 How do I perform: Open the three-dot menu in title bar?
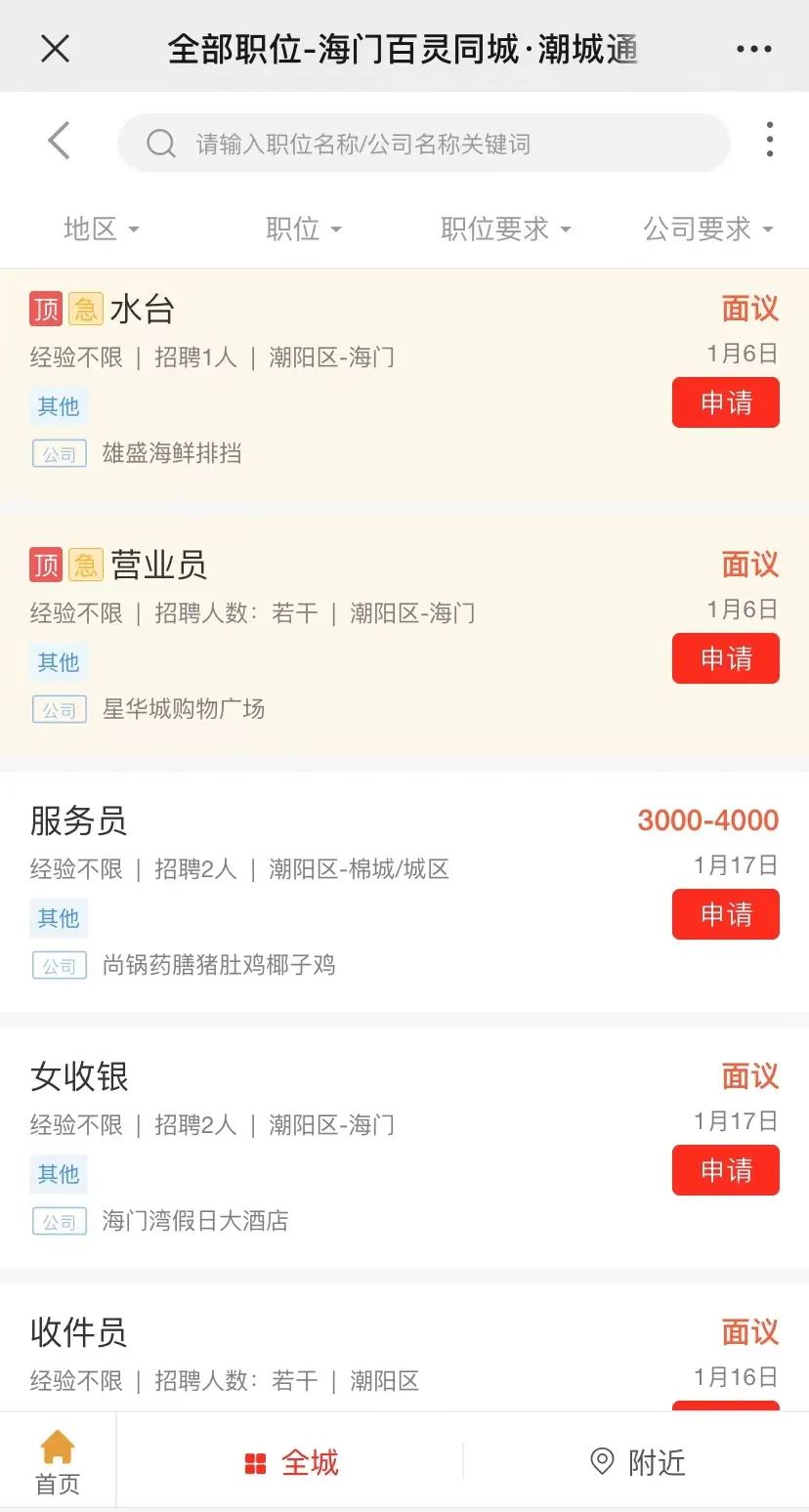pyautogui.click(x=753, y=49)
